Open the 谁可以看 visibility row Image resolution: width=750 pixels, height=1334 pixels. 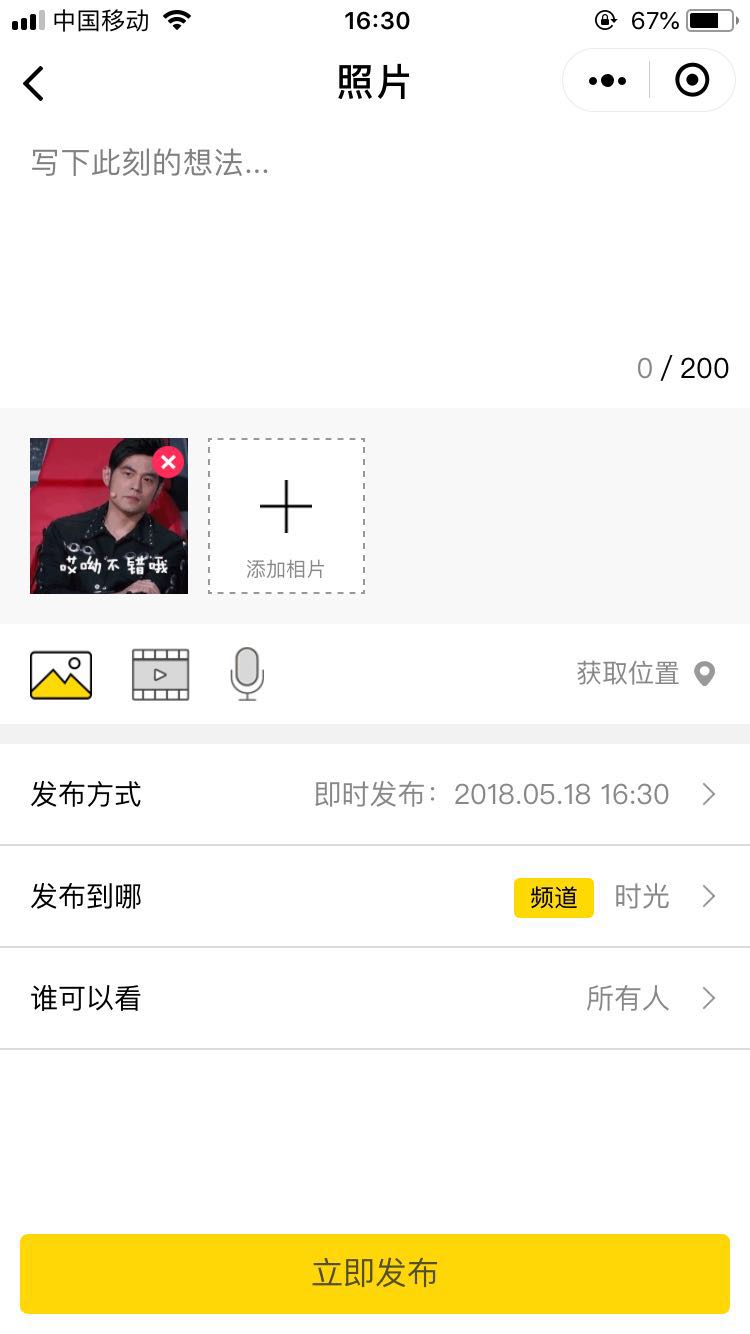tap(375, 999)
